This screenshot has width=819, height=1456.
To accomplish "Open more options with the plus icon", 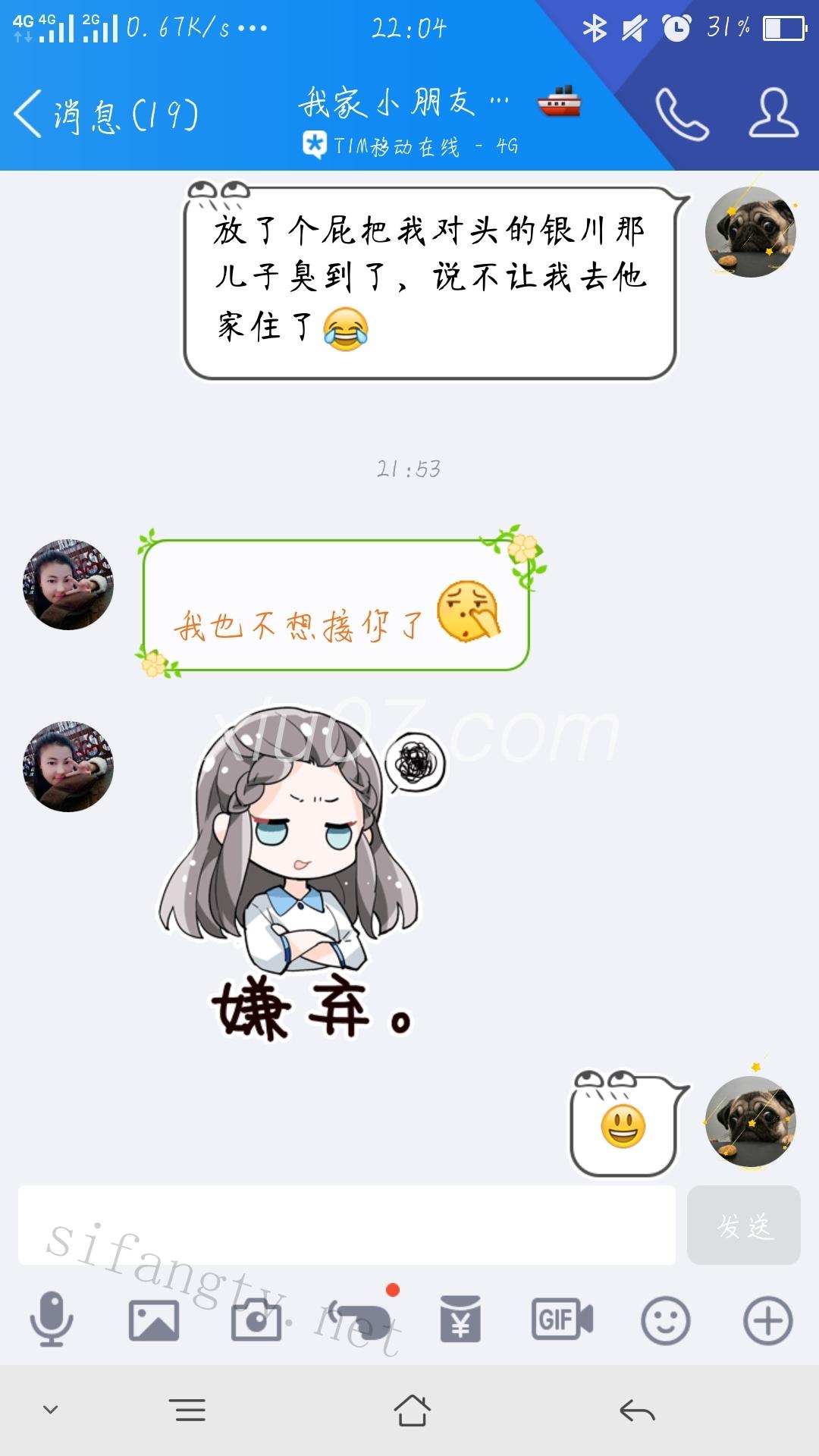I will pos(767,1320).
